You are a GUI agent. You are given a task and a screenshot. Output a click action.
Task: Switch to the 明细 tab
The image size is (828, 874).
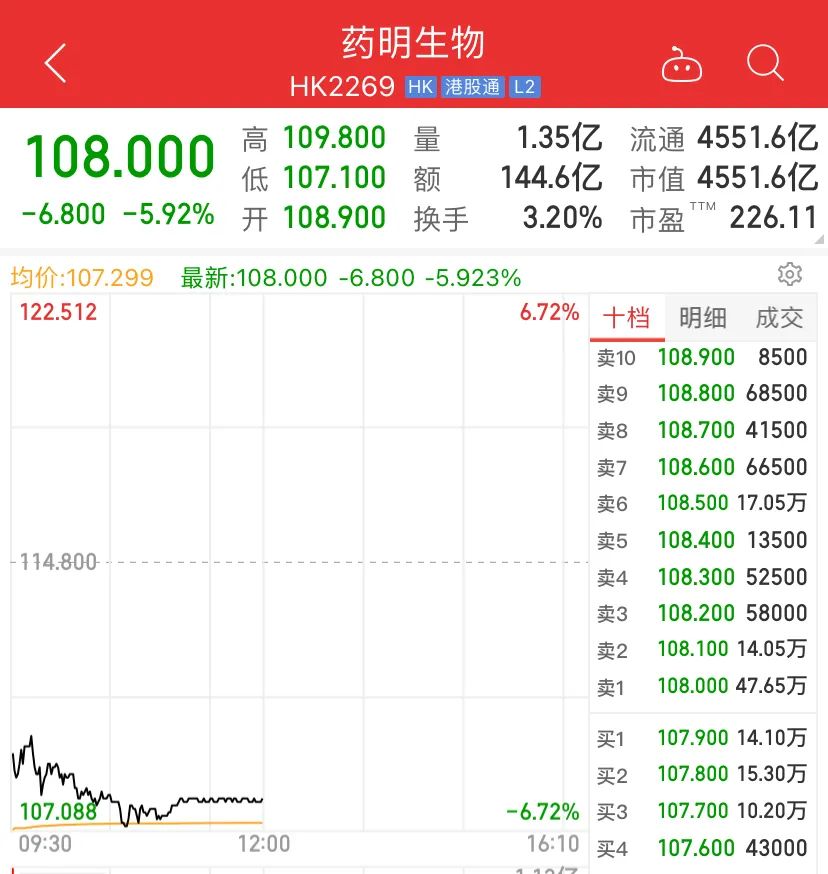(702, 318)
